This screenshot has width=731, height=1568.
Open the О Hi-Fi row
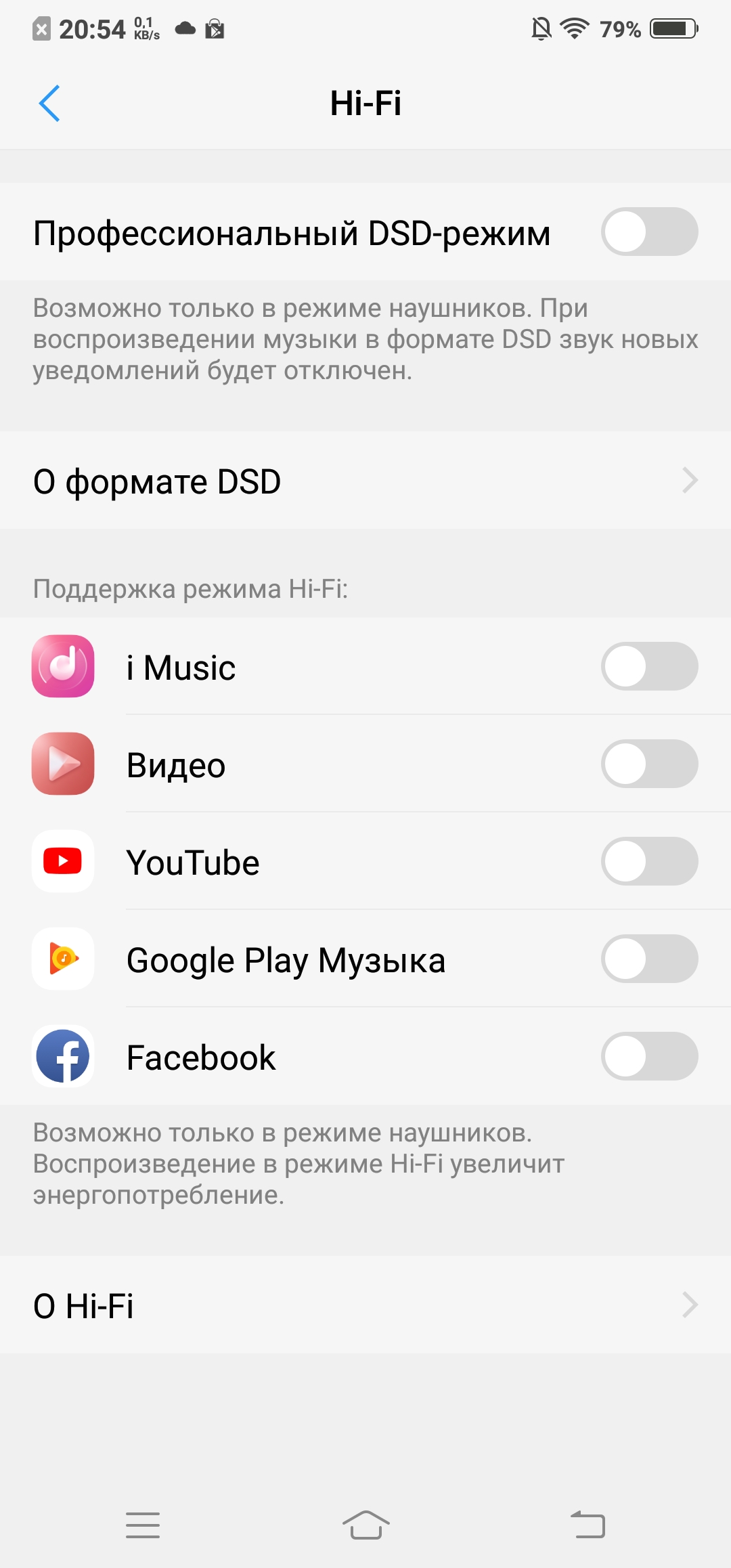coord(365,1305)
